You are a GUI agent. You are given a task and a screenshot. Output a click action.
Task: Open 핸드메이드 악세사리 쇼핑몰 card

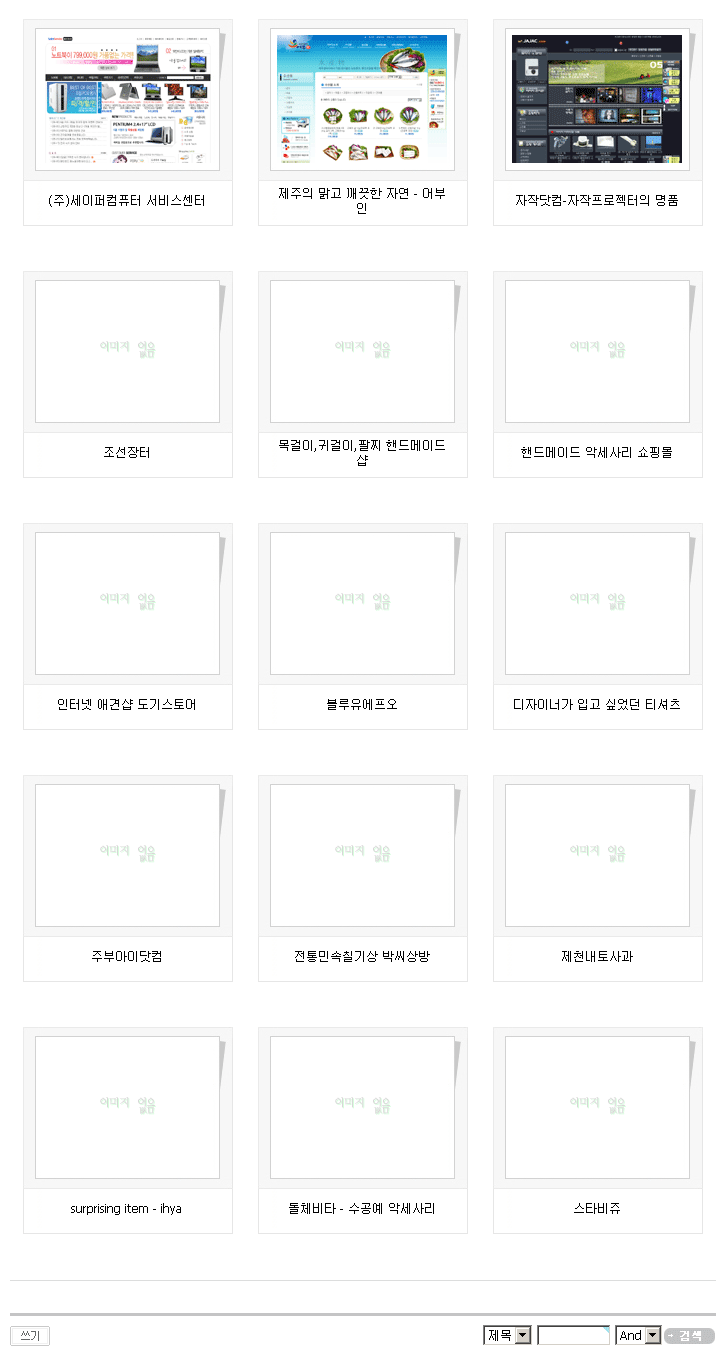tap(597, 352)
